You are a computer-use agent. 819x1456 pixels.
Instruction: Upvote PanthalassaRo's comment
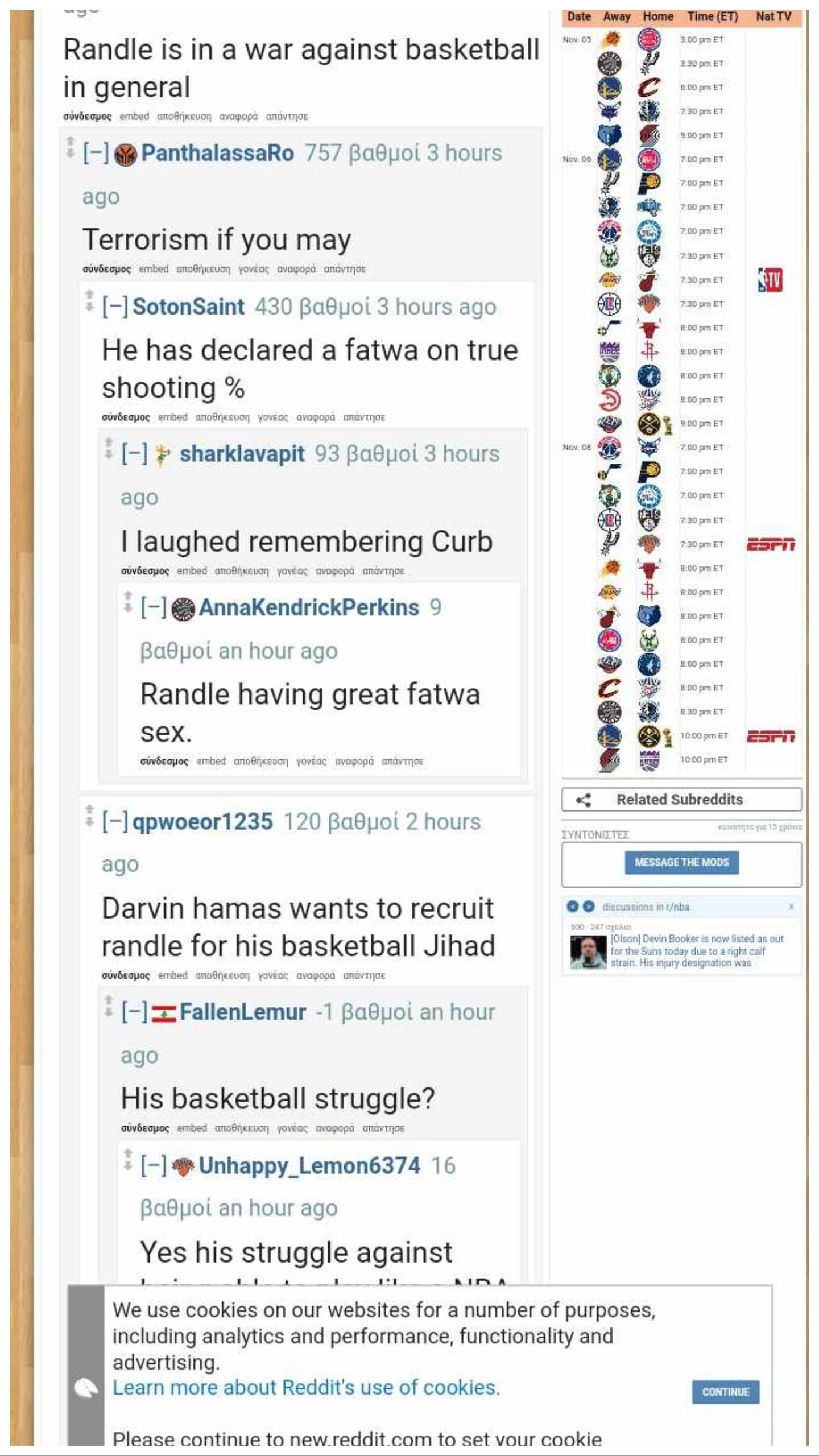point(70,140)
